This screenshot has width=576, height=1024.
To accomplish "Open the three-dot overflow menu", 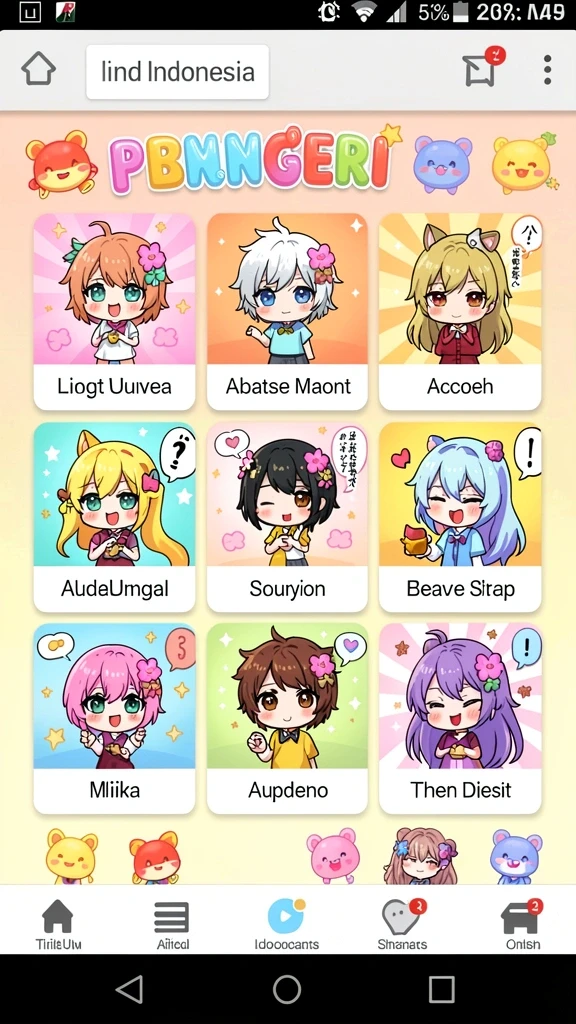I will point(547,70).
